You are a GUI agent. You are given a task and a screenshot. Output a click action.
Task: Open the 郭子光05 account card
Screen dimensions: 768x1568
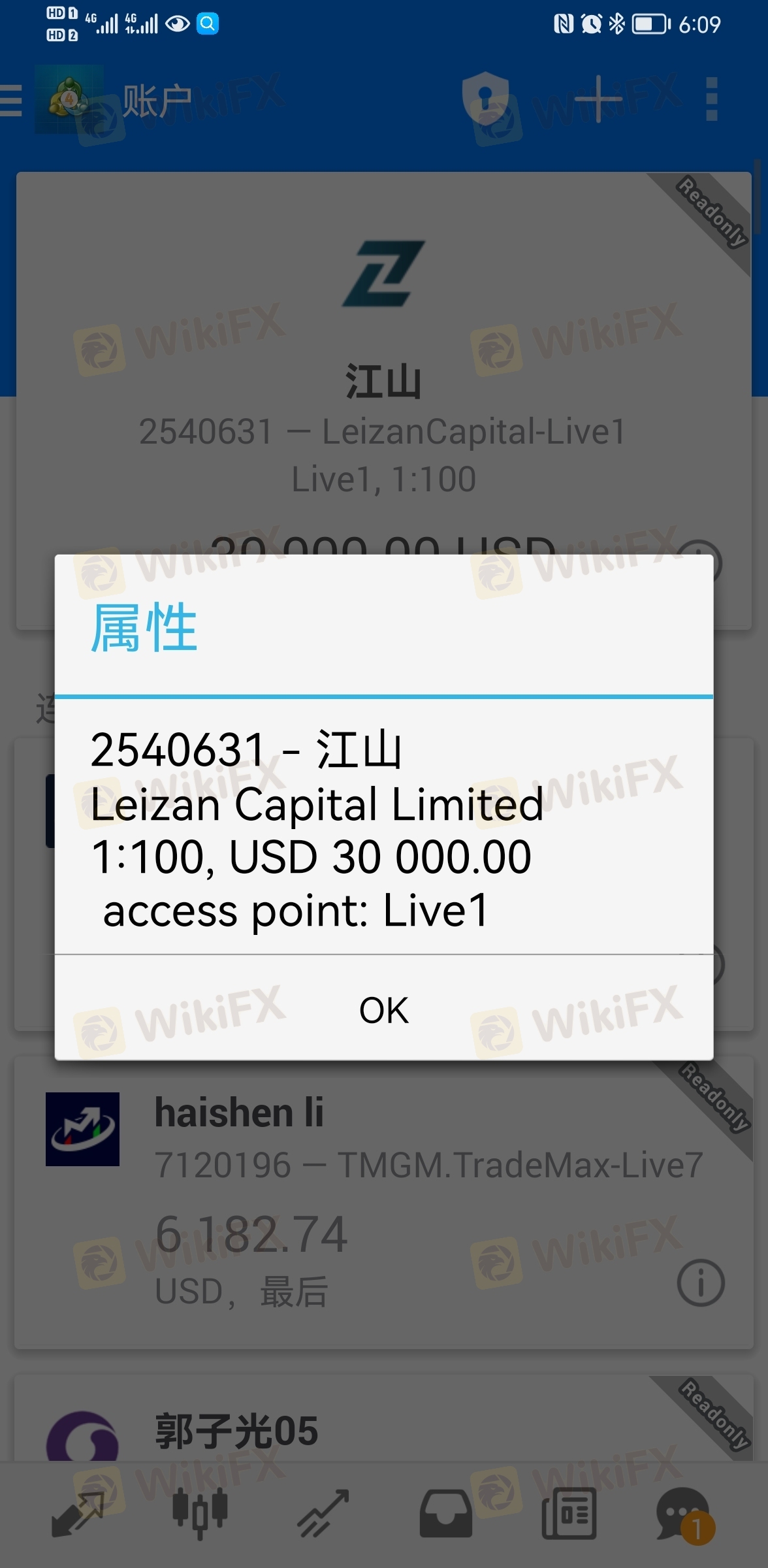pyautogui.click(x=384, y=1418)
